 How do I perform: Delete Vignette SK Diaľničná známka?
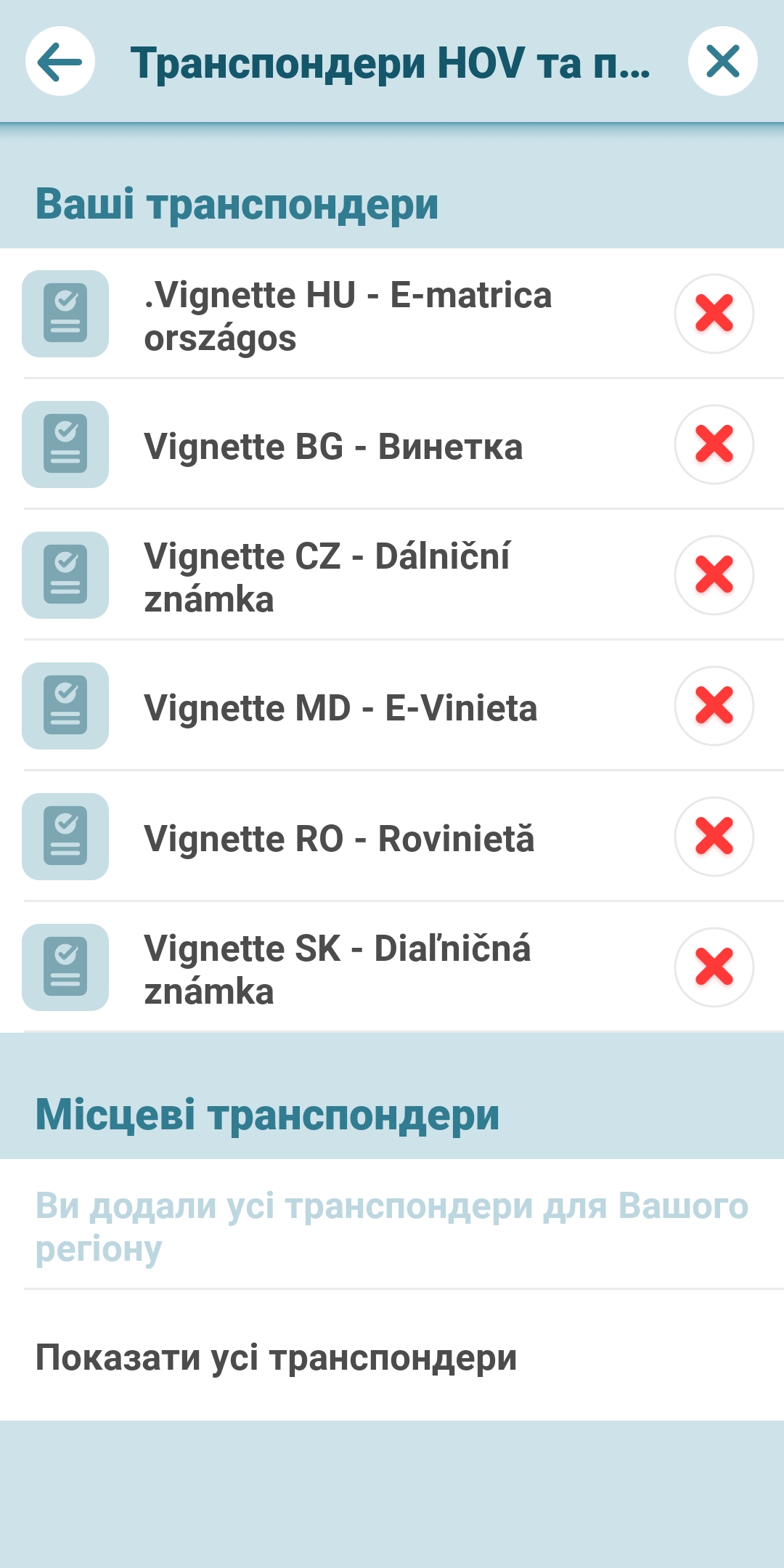(714, 967)
